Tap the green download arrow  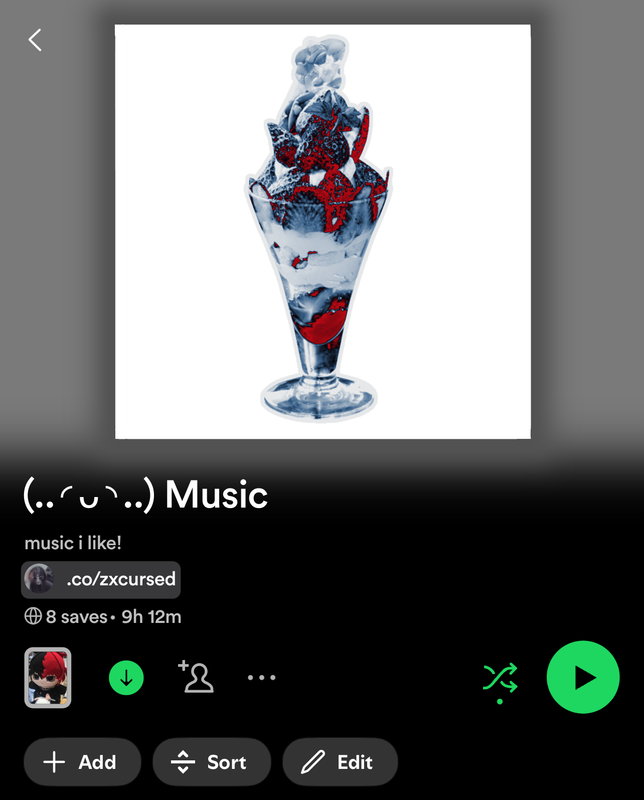(126, 678)
